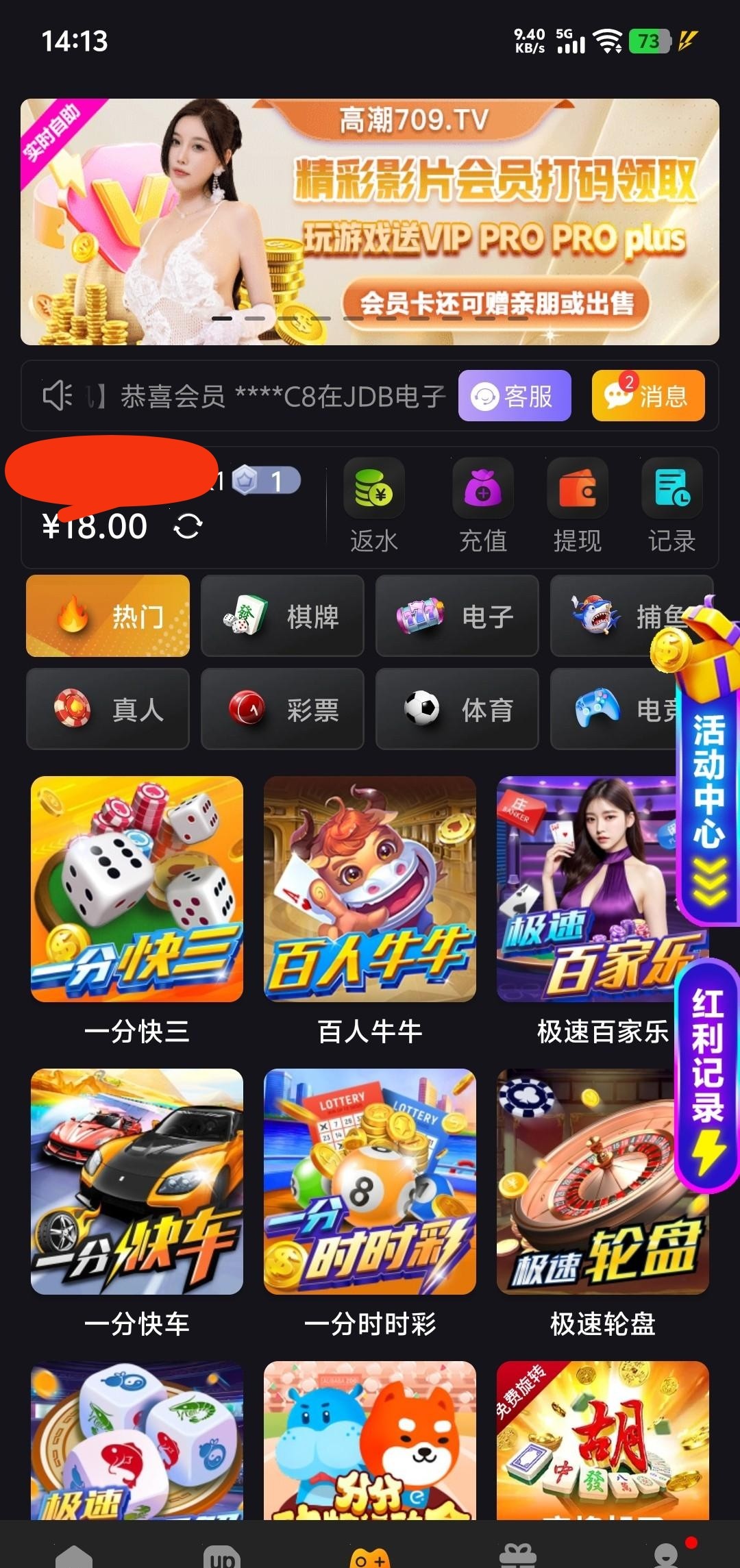Launch the 一分快车 game
This screenshot has height=1568, width=740.
tap(137, 1182)
